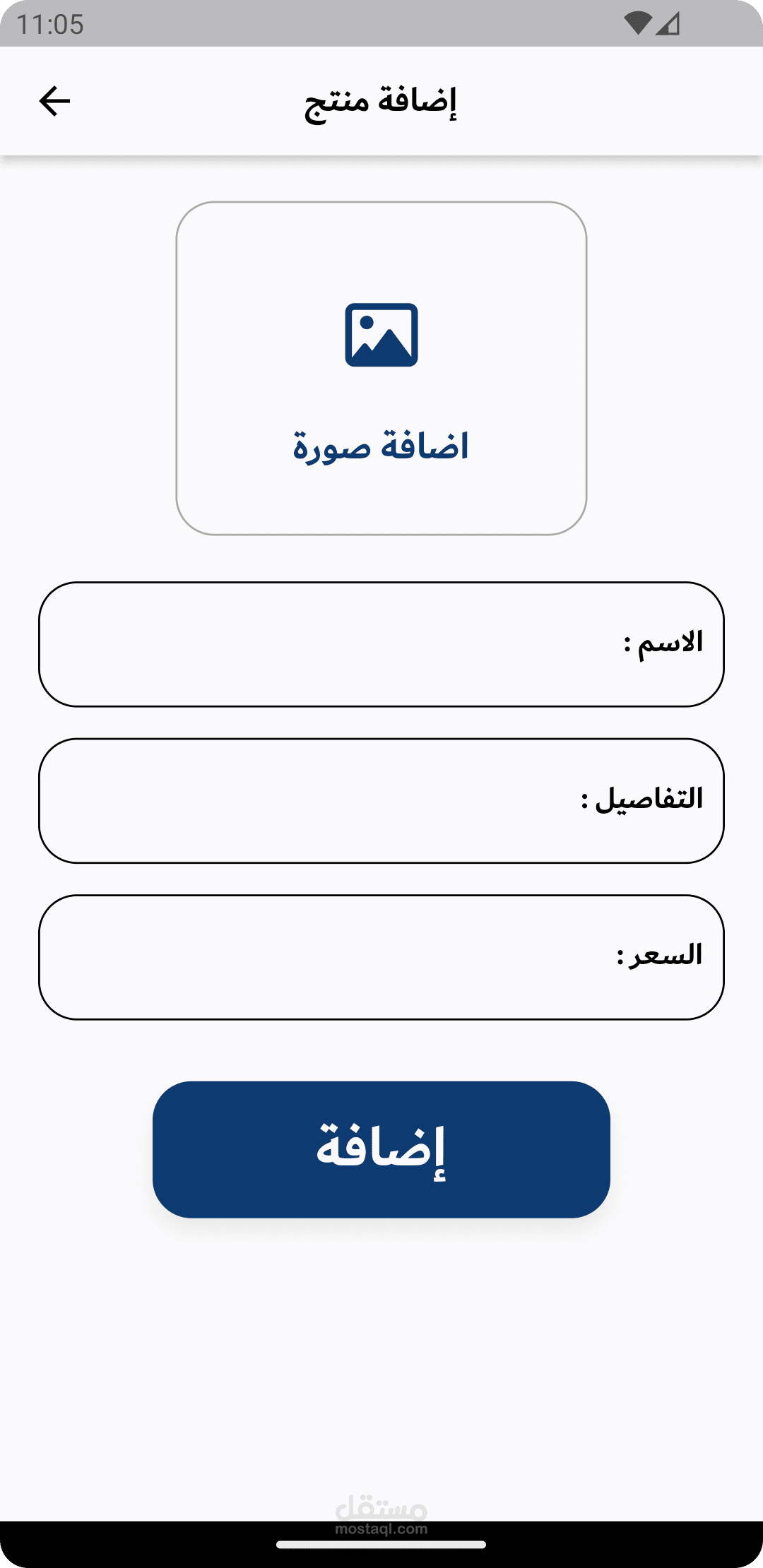763x1568 pixels.
Task: Focus the الاسم name field
Action: tap(381, 644)
